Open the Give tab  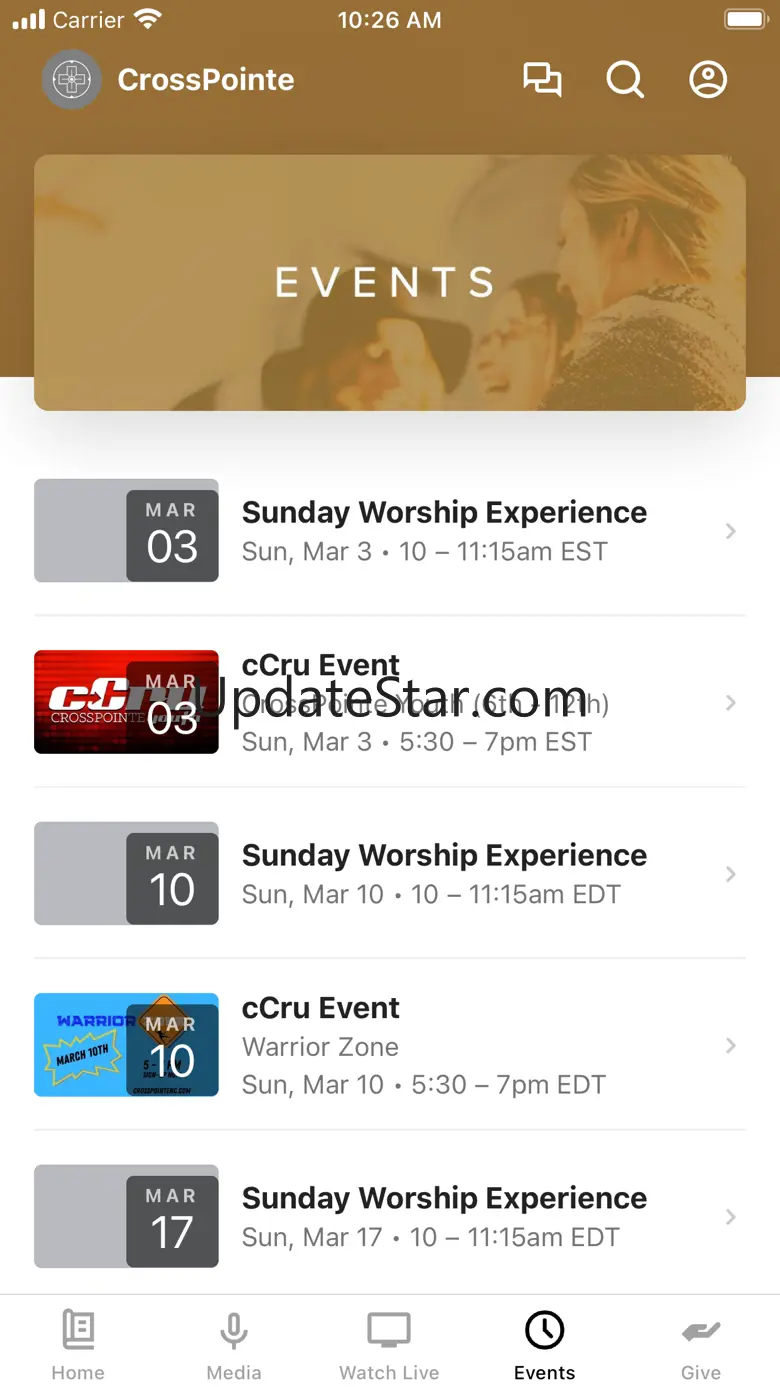click(x=701, y=1345)
